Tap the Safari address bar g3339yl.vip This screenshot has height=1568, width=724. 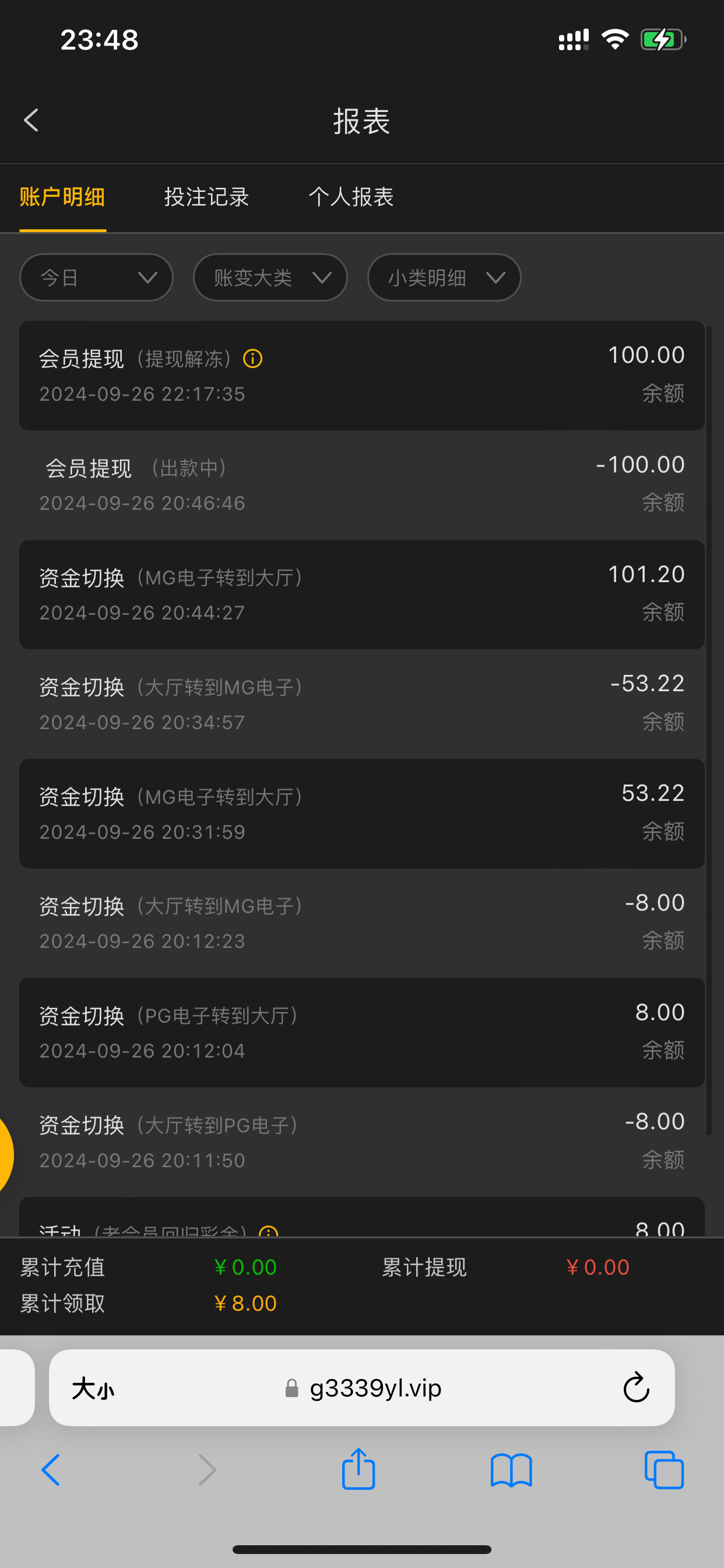click(375, 1388)
